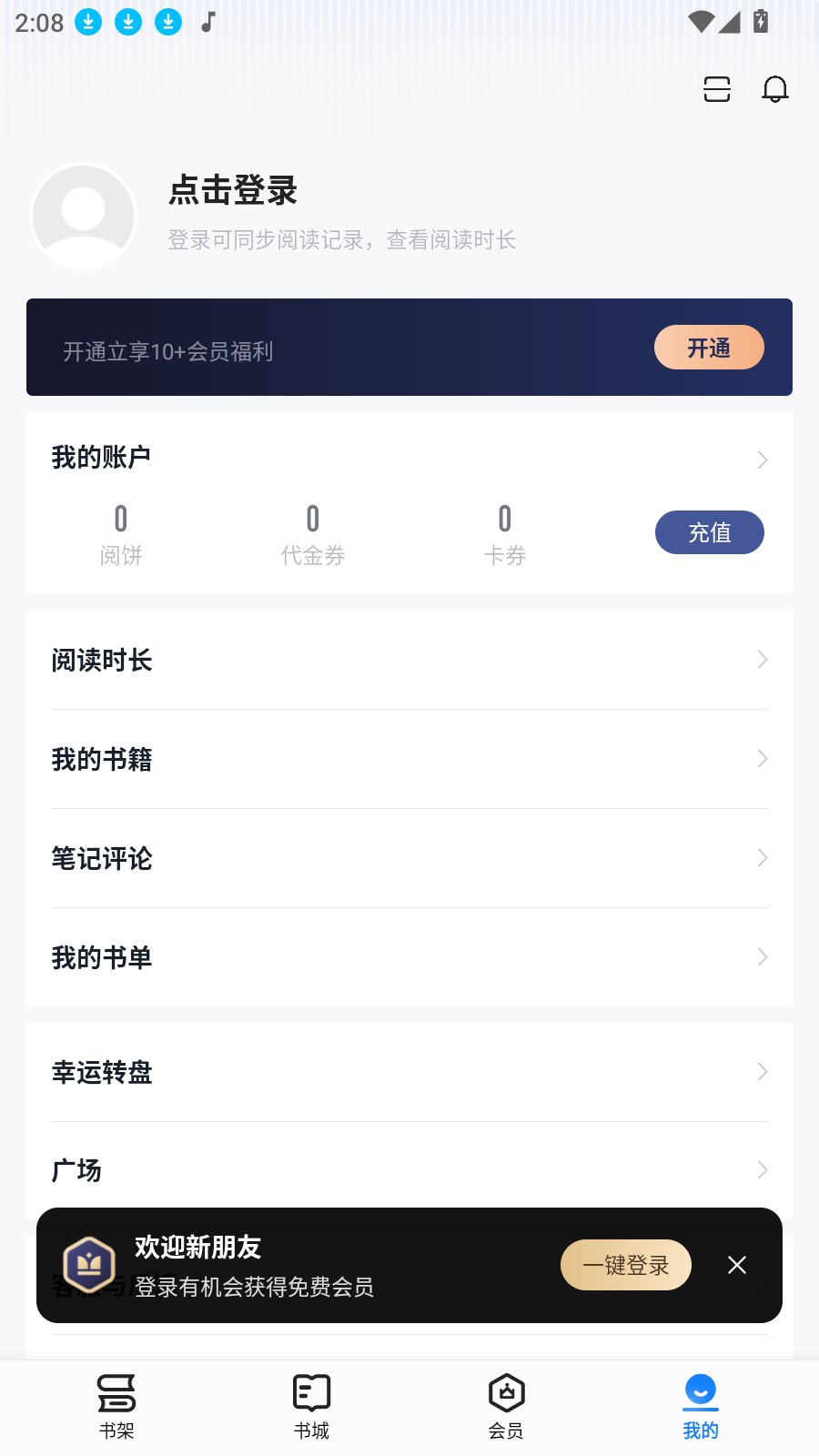The height and width of the screenshot is (1456, 819).
Task: Dismiss the welcome banner with the X
Action: (736, 1265)
